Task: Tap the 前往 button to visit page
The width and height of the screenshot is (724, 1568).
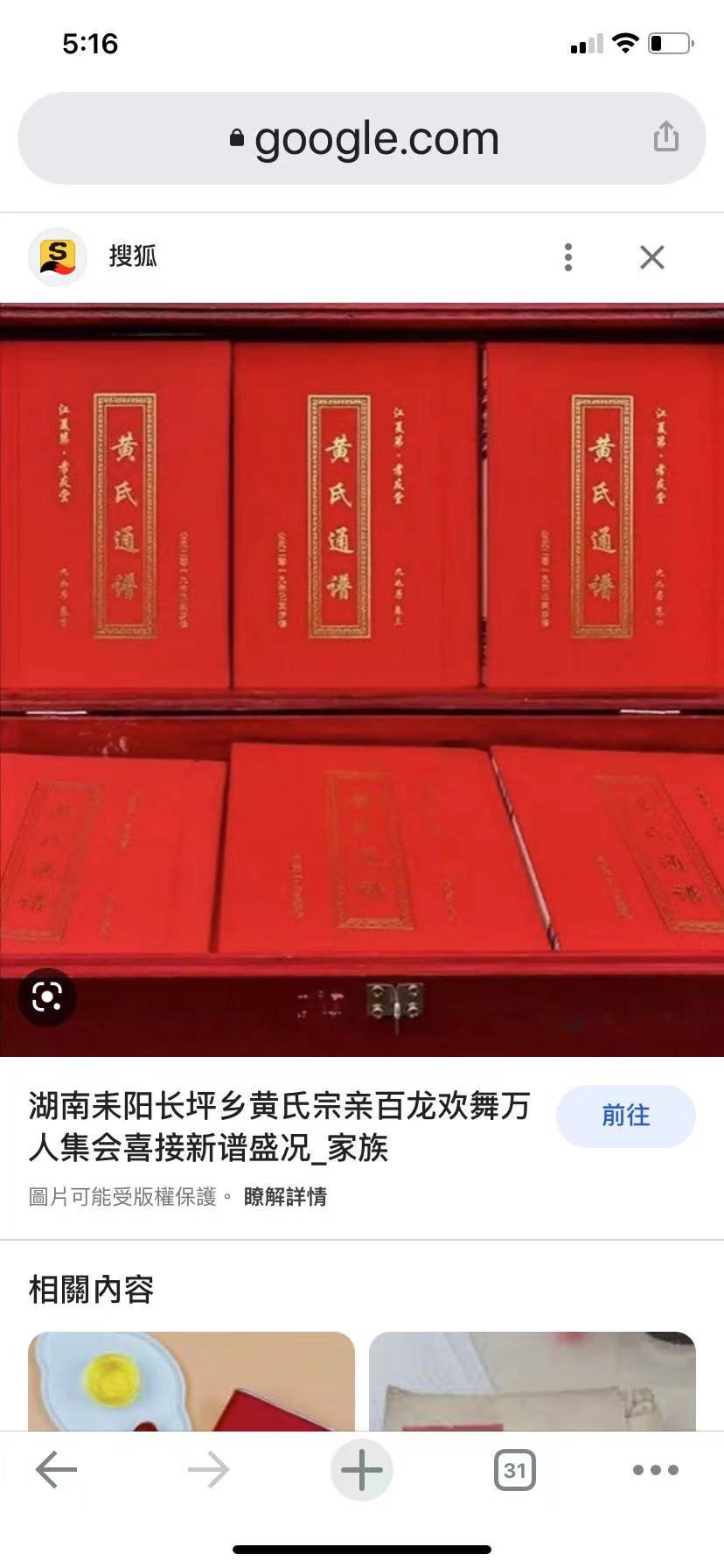Action: click(x=626, y=1116)
